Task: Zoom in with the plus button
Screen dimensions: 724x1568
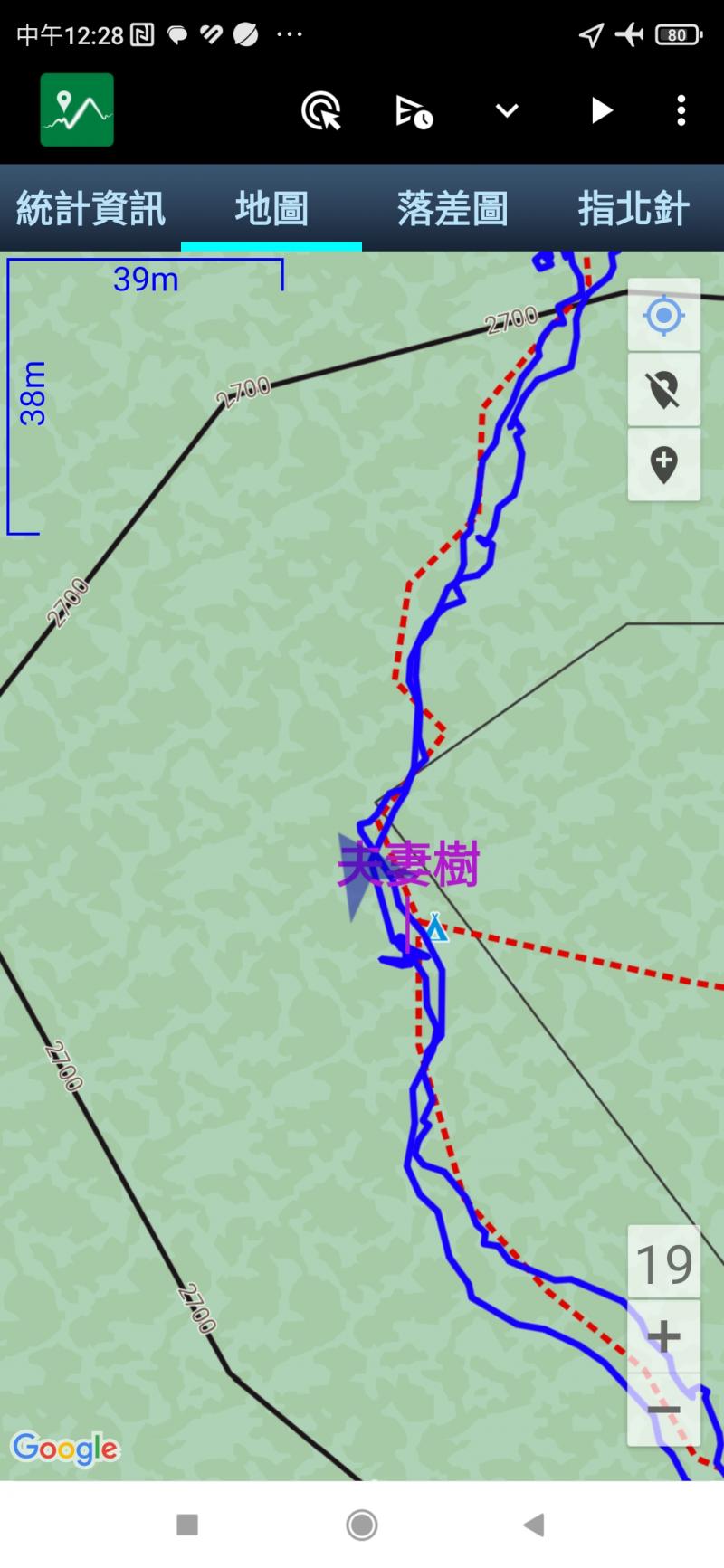Action: pos(663,1336)
